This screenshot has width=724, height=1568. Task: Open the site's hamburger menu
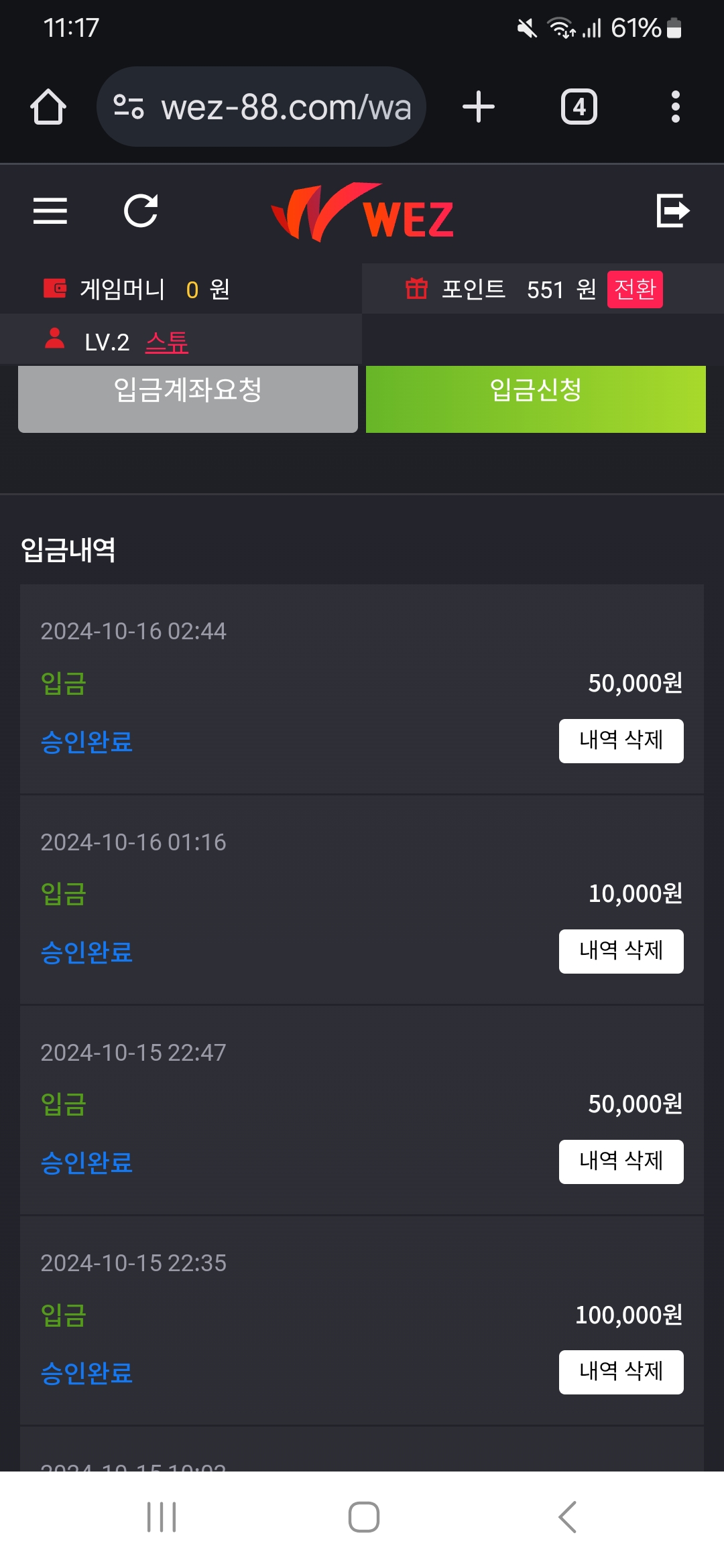50,211
